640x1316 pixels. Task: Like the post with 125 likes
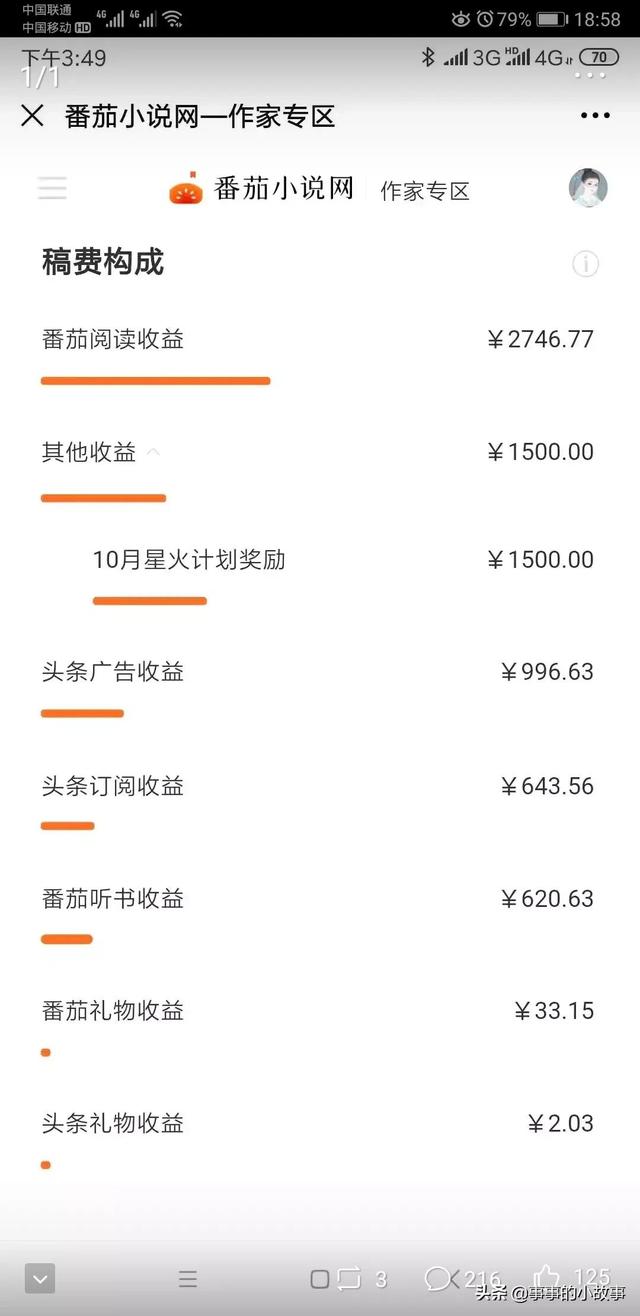click(x=547, y=1277)
